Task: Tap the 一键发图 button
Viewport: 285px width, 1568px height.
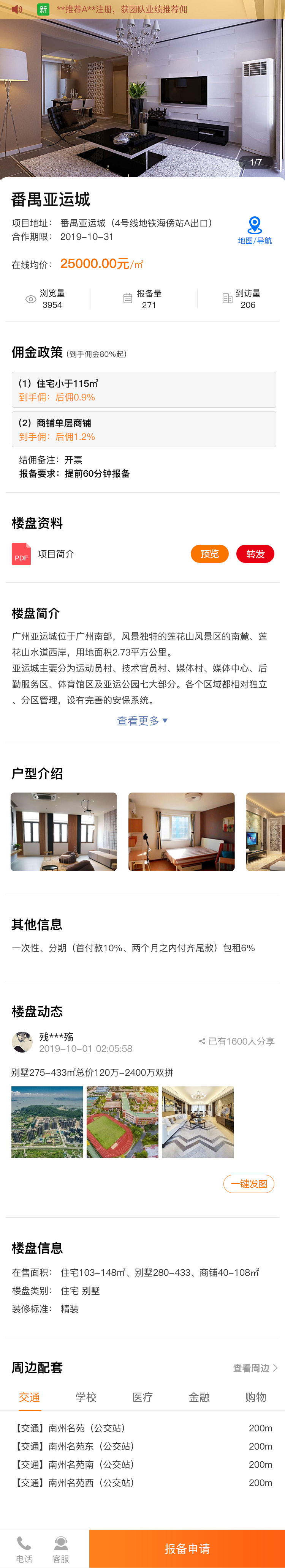Action: (249, 1183)
